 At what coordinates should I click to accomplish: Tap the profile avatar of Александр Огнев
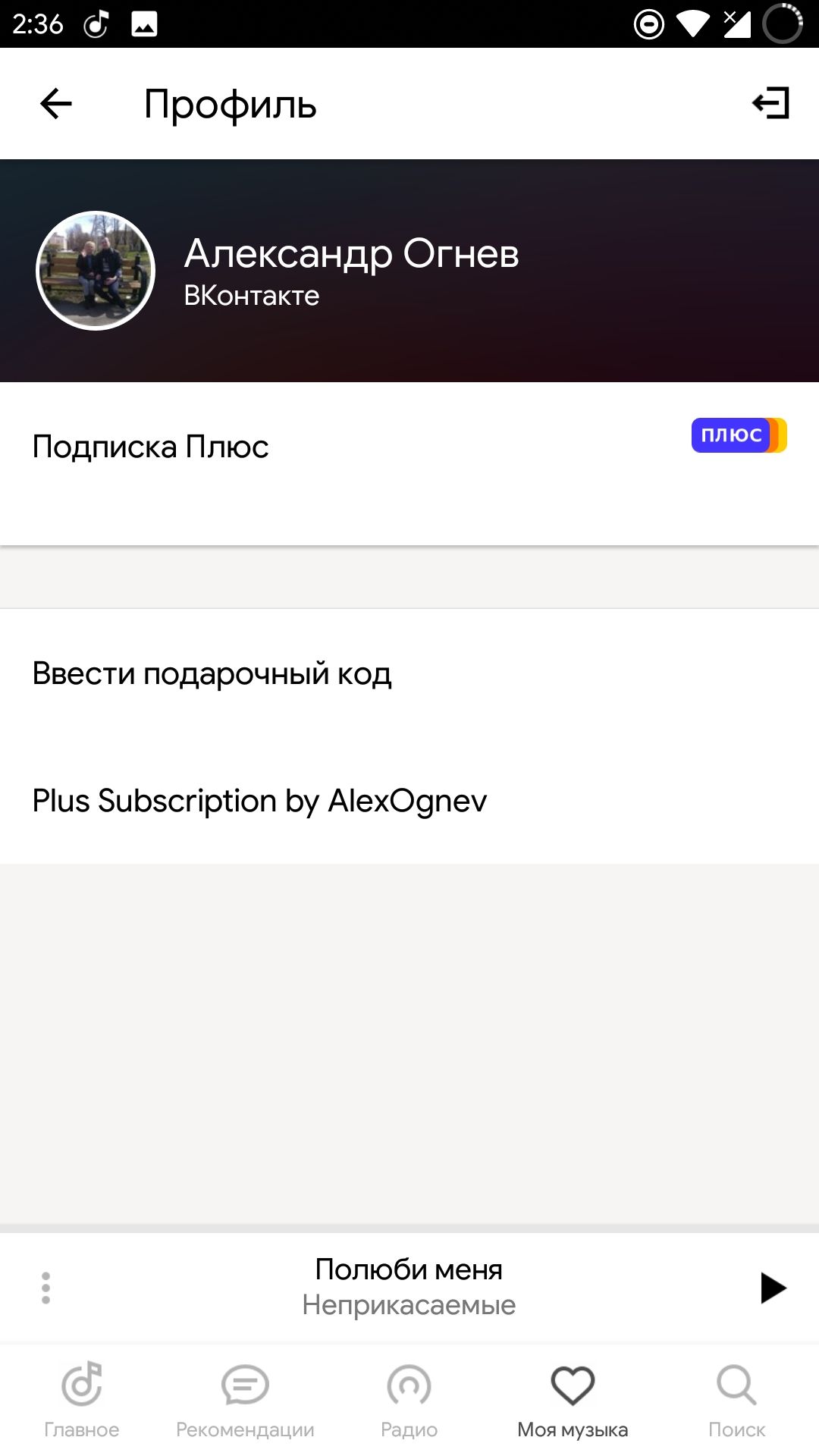pyautogui.click(x=96, y=271)
